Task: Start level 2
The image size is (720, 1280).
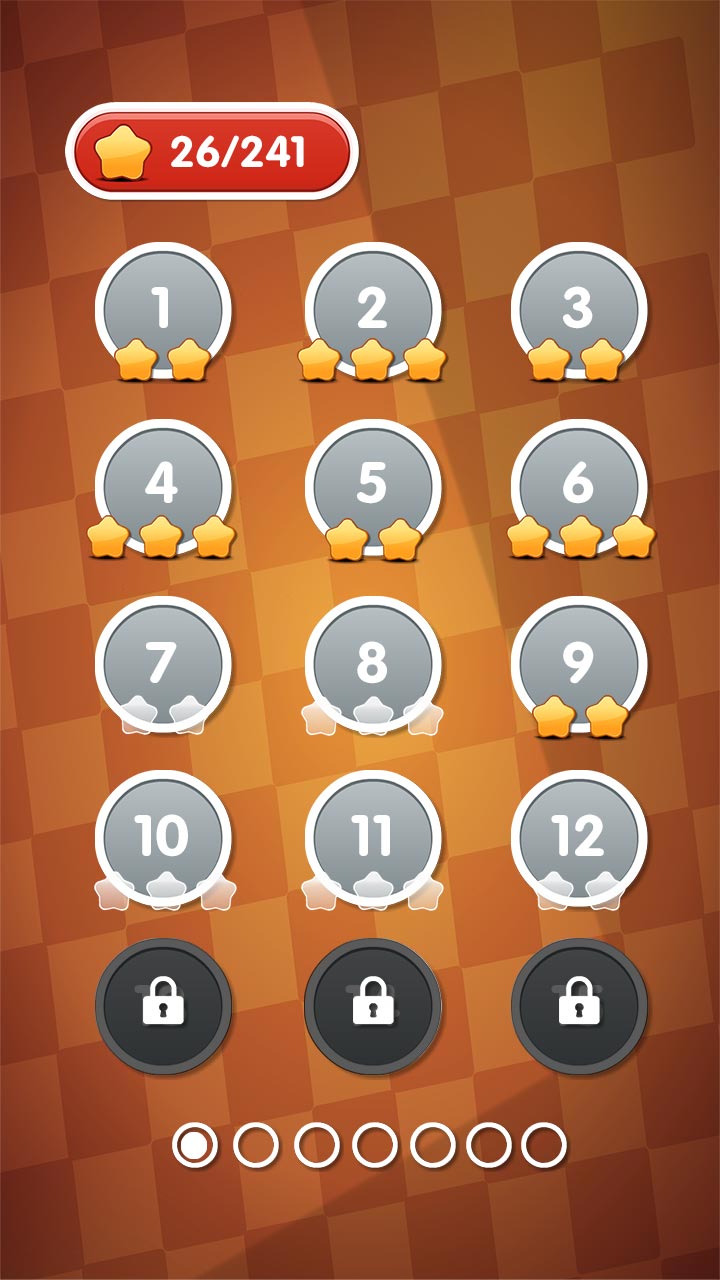Action: [x=372, y=309]
